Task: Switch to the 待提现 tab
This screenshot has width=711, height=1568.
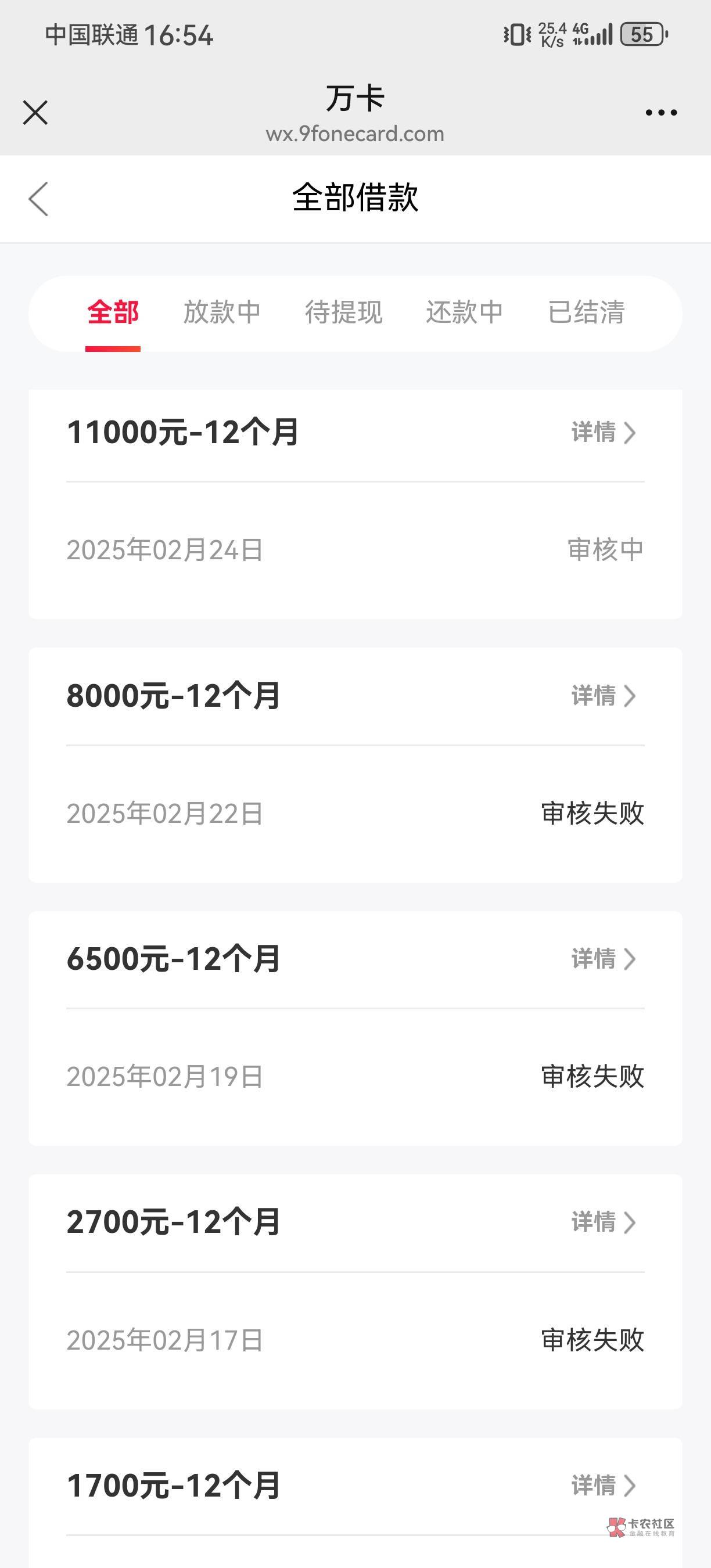Action: pos(343,313)
